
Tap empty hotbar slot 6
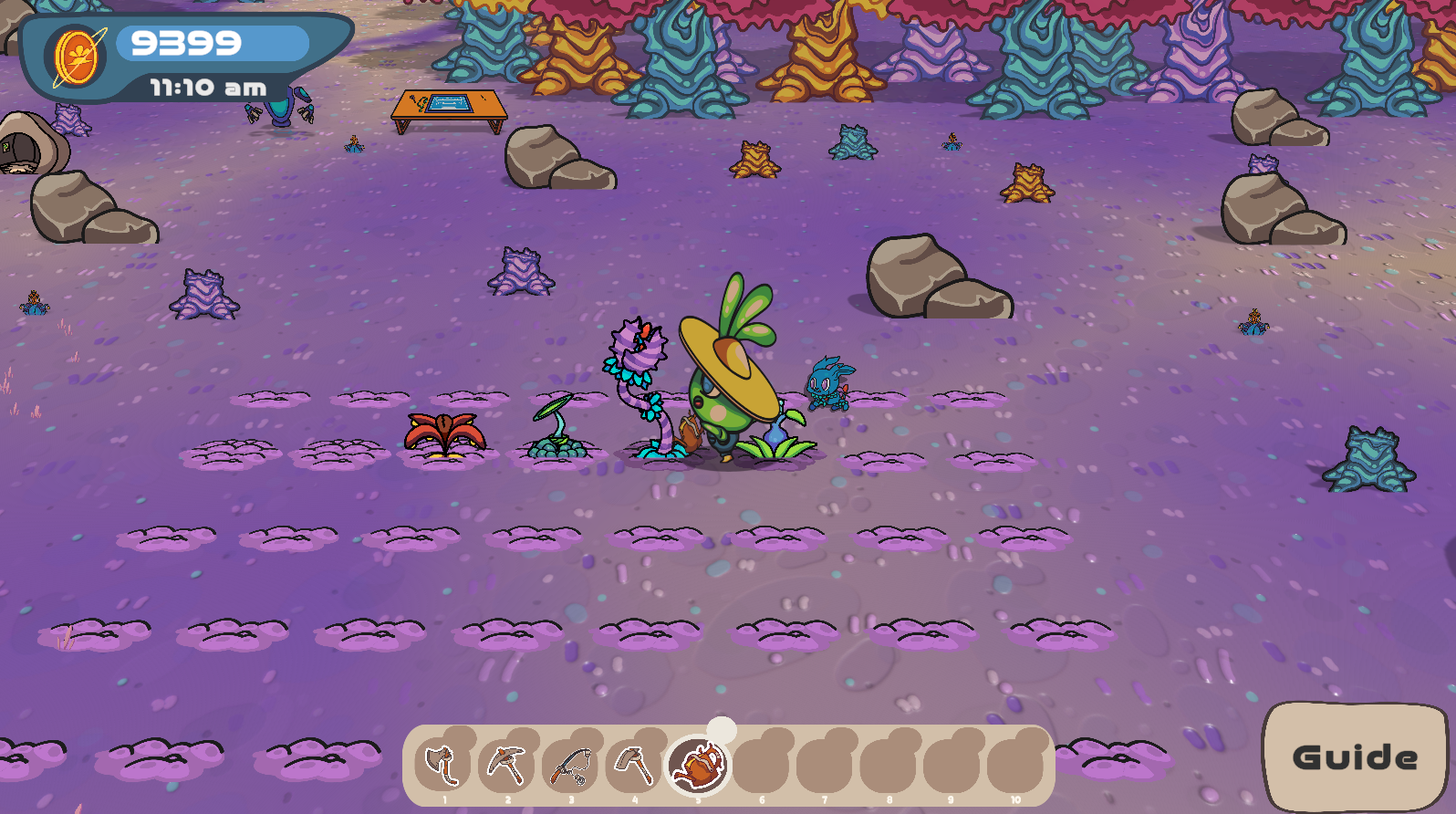762,765
